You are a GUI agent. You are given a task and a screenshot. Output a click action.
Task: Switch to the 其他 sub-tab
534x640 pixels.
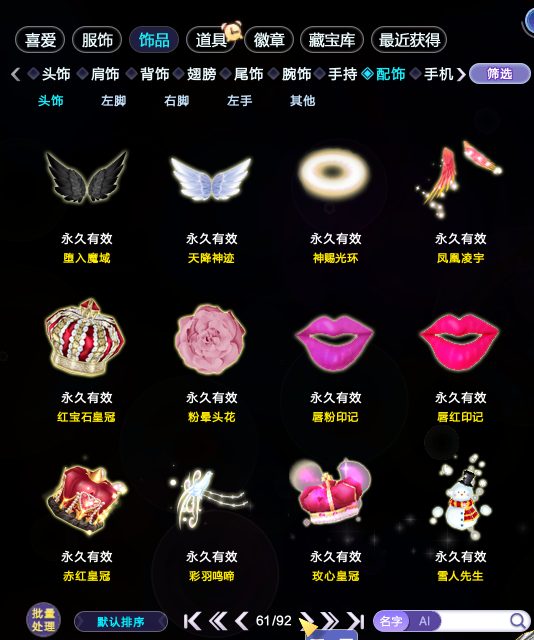(302, 100)
